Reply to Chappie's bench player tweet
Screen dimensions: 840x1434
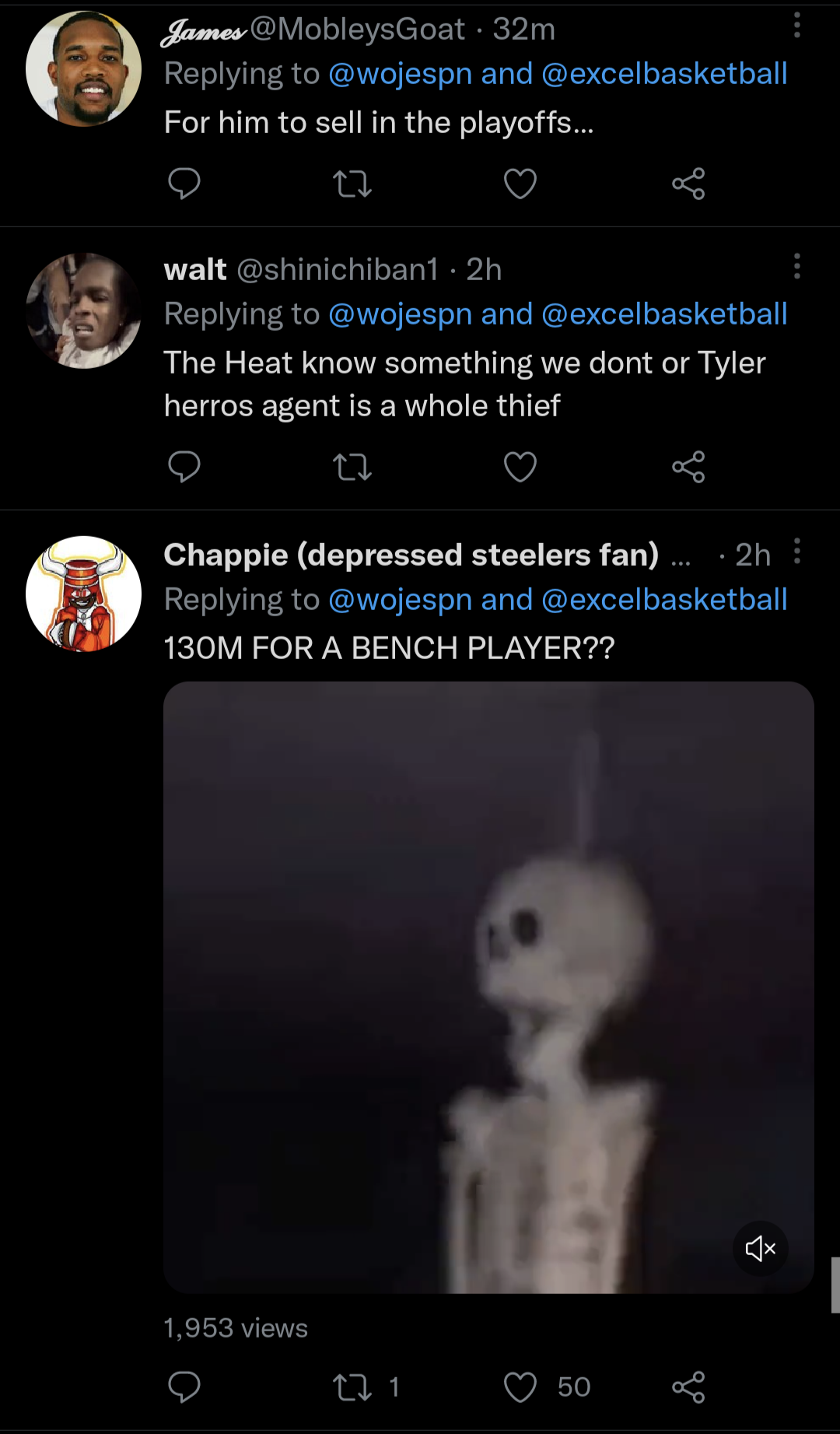pos(184,1387)
